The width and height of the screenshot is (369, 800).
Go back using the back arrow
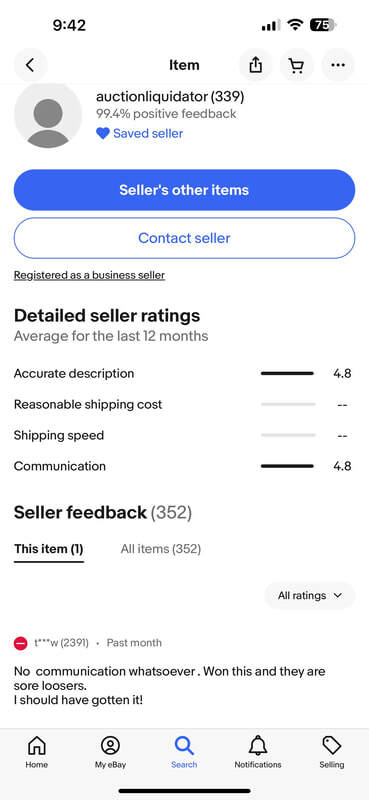point(31,65)
